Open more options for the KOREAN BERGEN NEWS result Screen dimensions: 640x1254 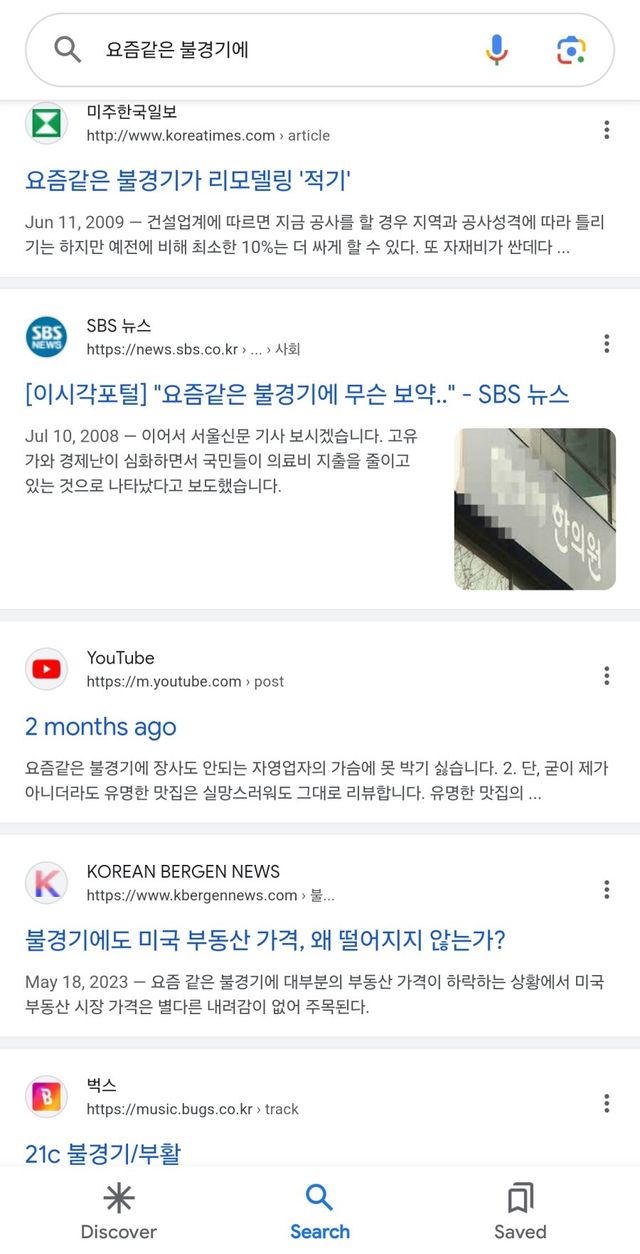click(606, 890)
